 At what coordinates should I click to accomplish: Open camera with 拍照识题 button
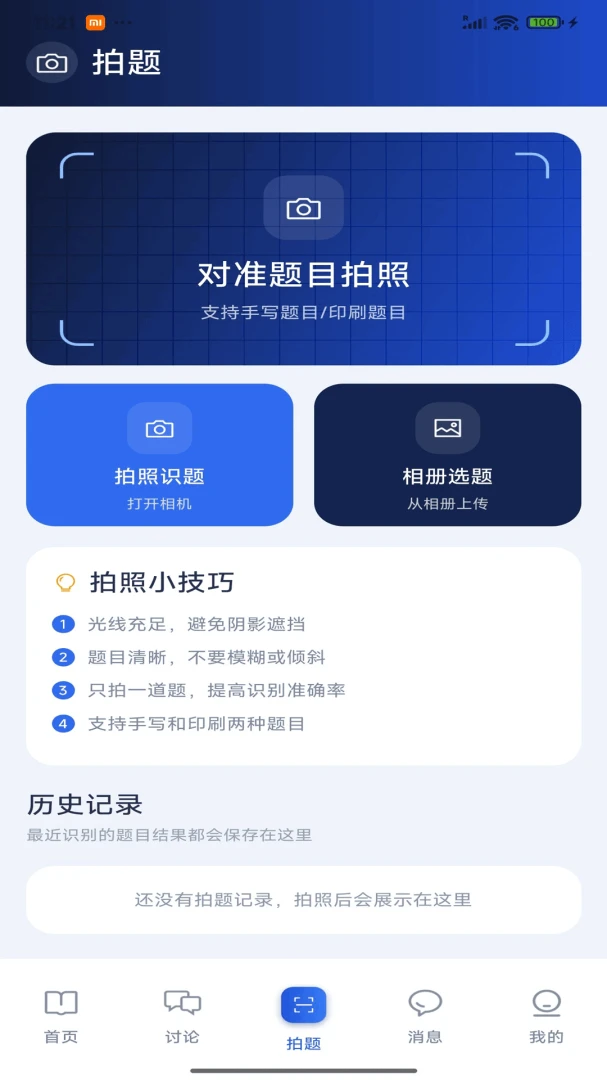click(x=160, y=455)
